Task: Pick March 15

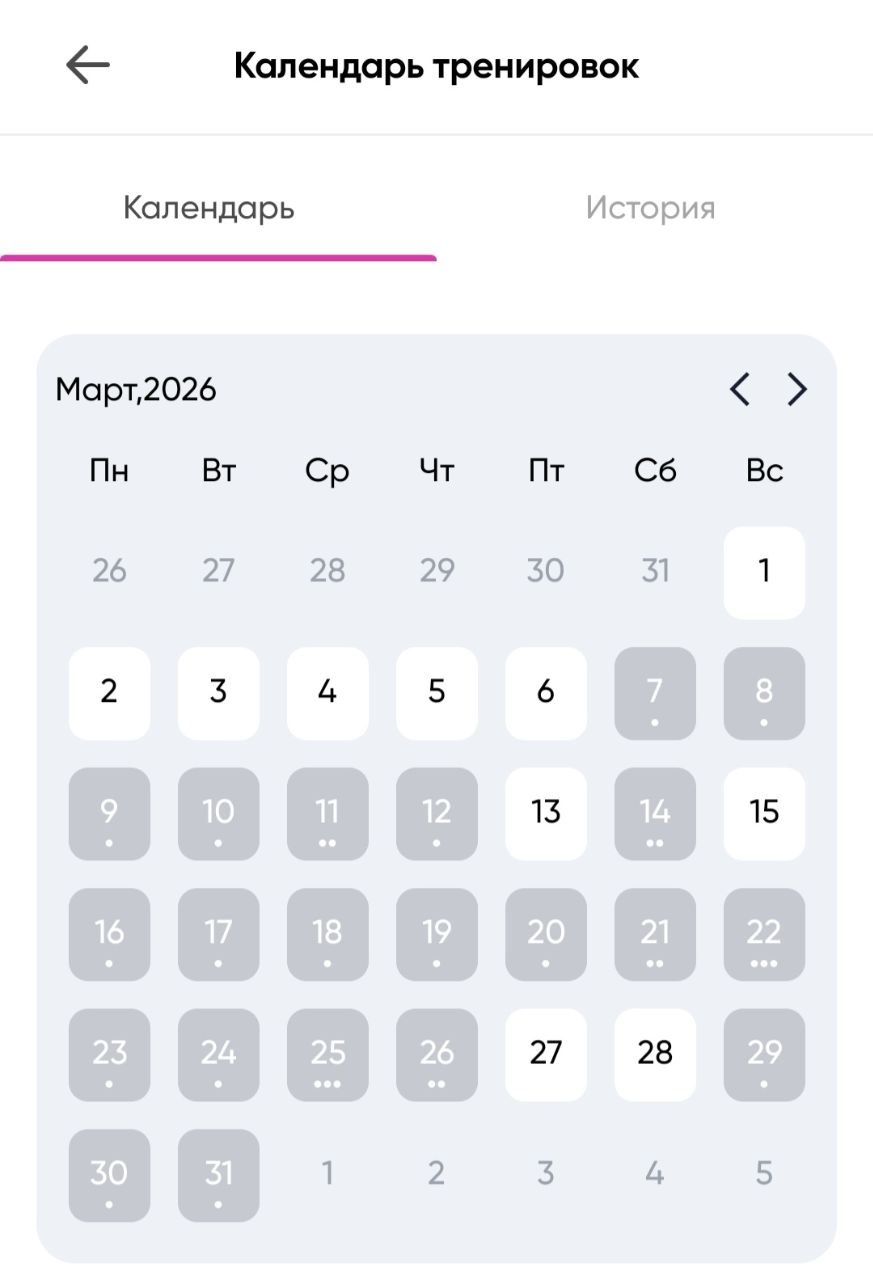Action: [x=764, y=814]
